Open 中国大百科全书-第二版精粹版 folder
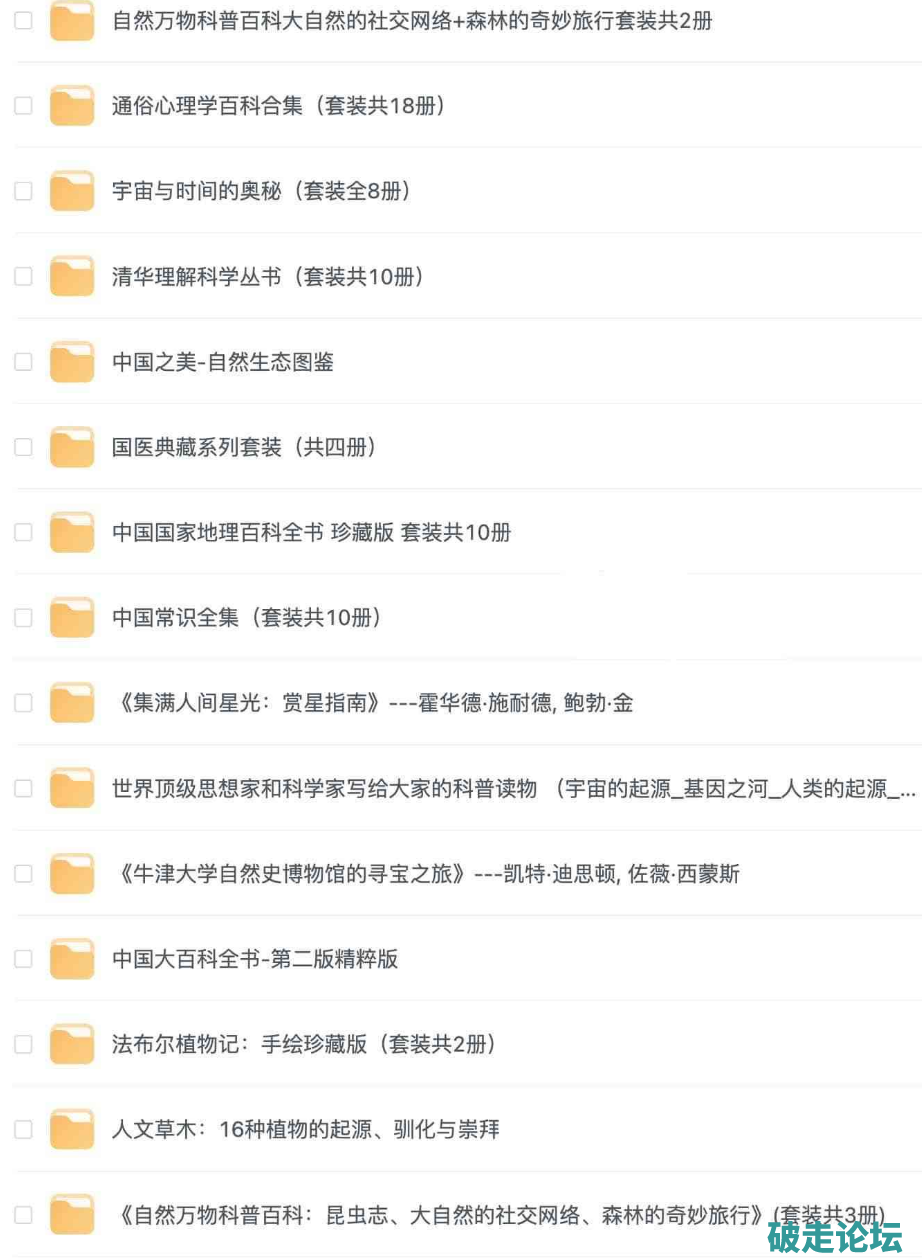 [255, 960]
